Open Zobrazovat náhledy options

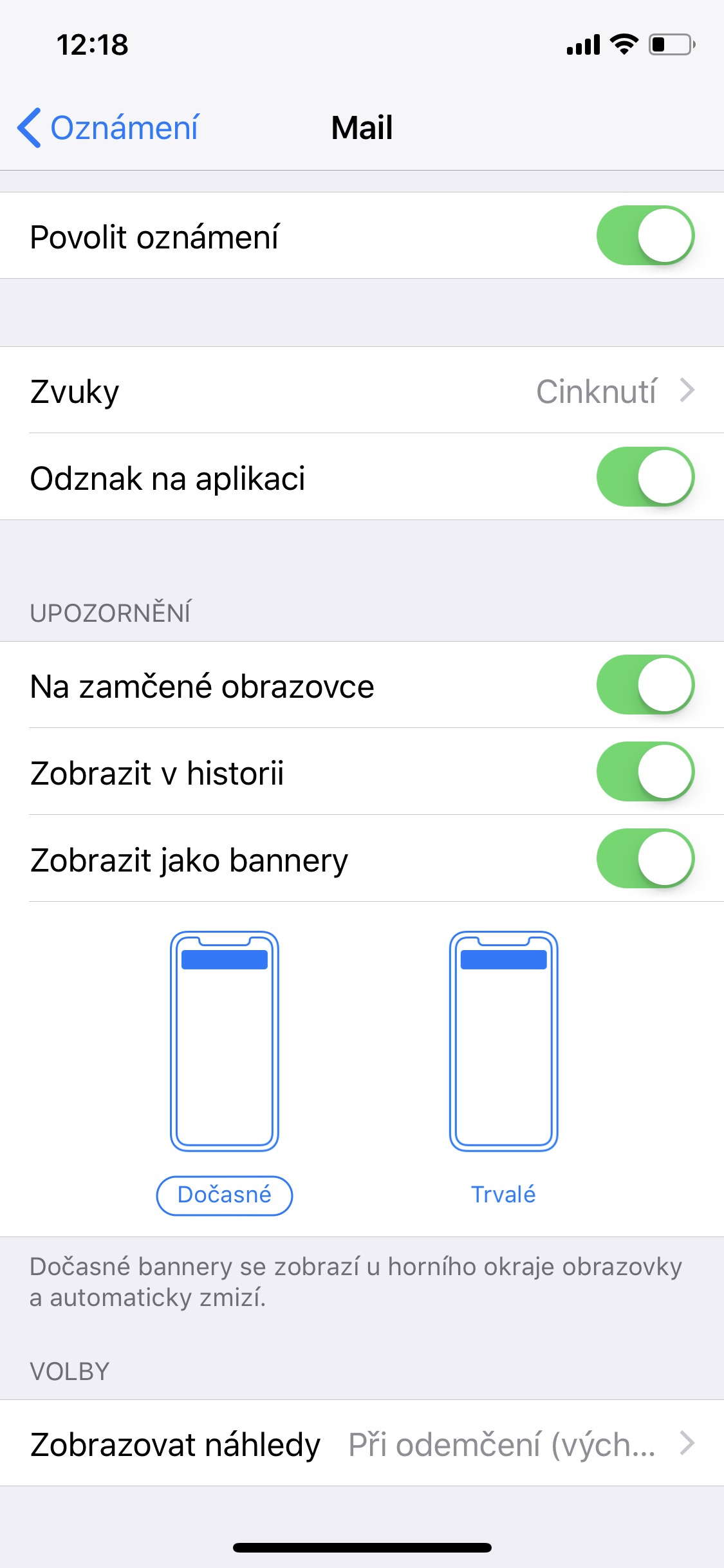(362, 1444)
